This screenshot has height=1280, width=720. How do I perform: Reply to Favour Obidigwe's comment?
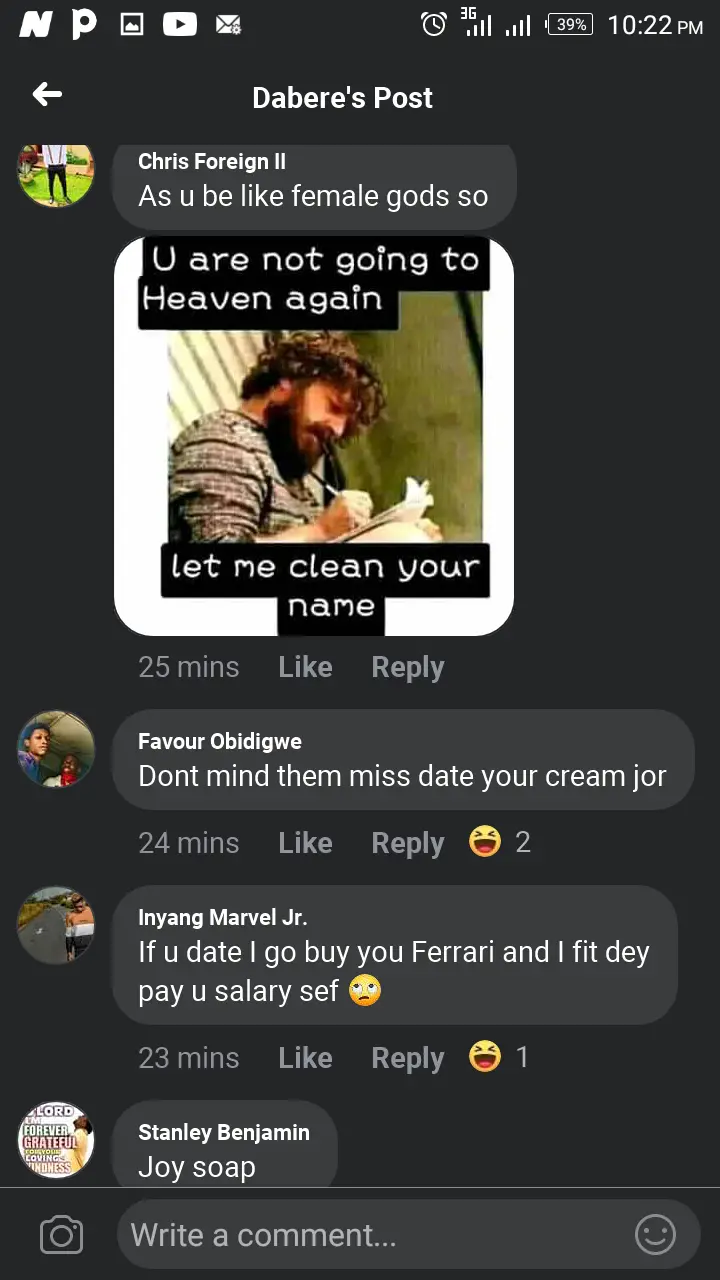(407, 843)
